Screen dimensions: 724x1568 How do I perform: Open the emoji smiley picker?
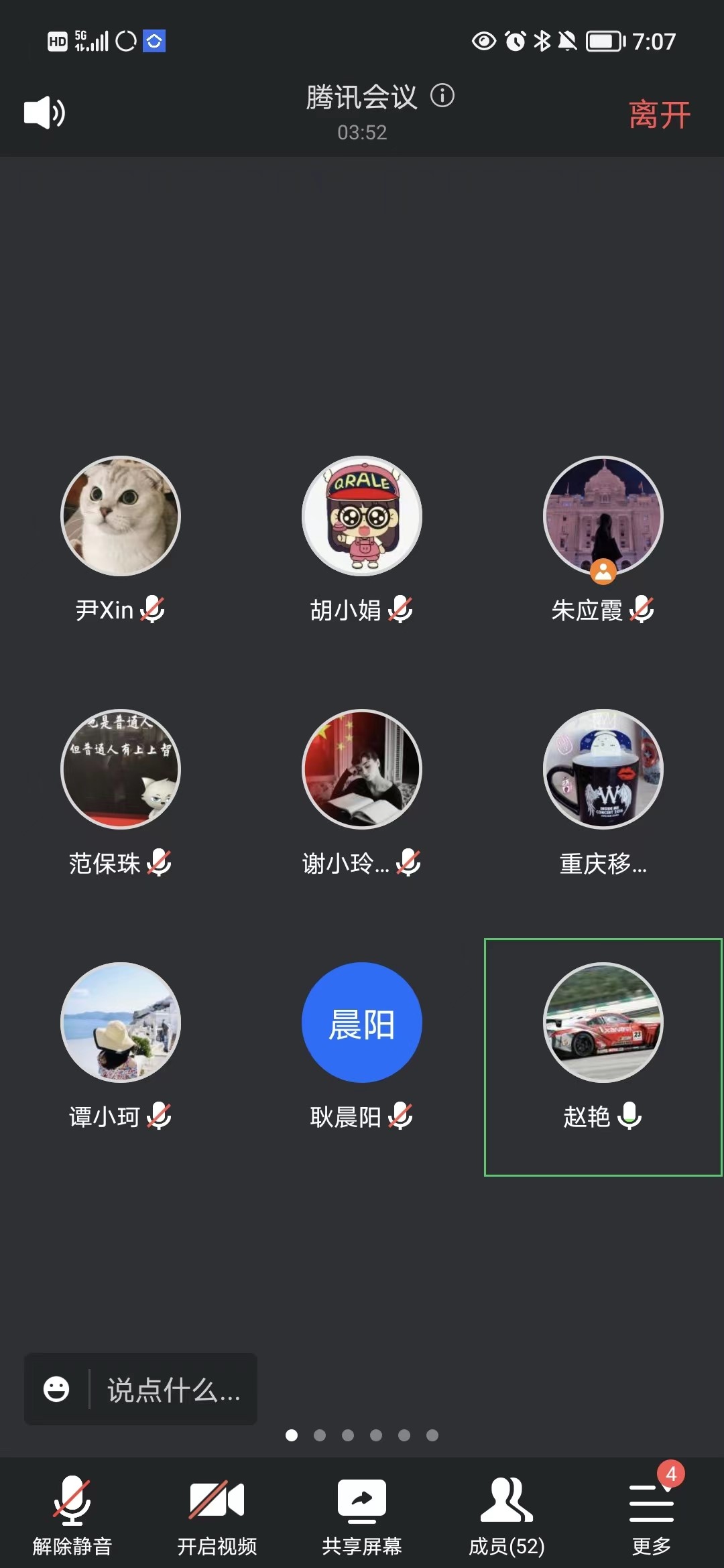click(56, 1389)
